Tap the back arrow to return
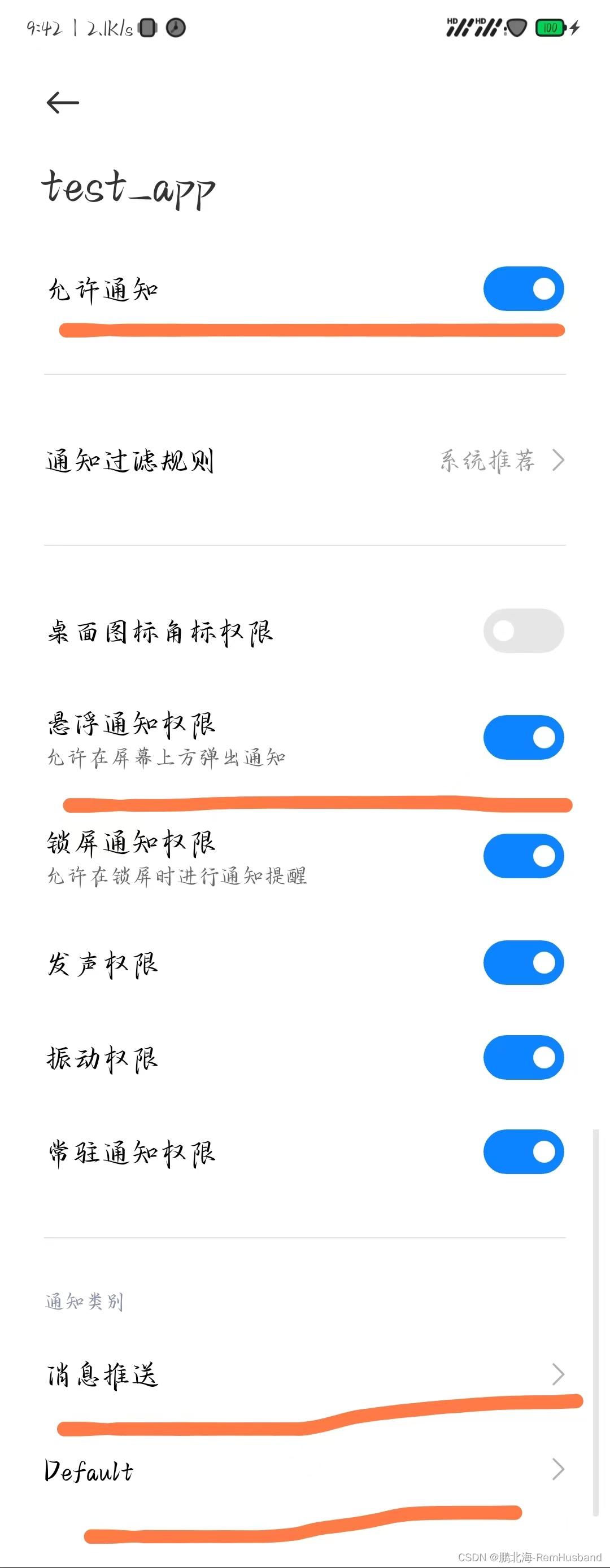The image size is (610, 1568). 62,102
